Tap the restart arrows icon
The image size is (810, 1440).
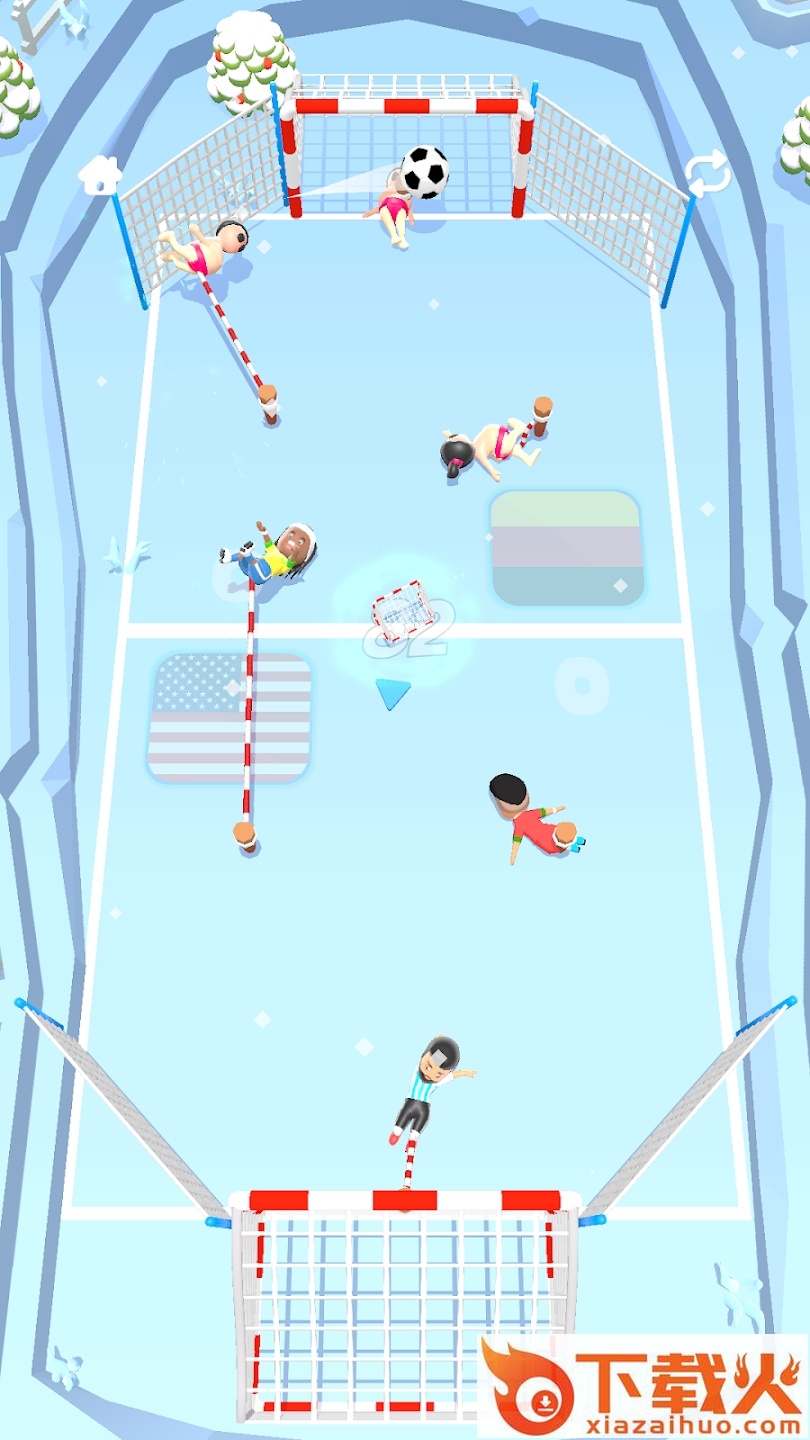(708, 173)
